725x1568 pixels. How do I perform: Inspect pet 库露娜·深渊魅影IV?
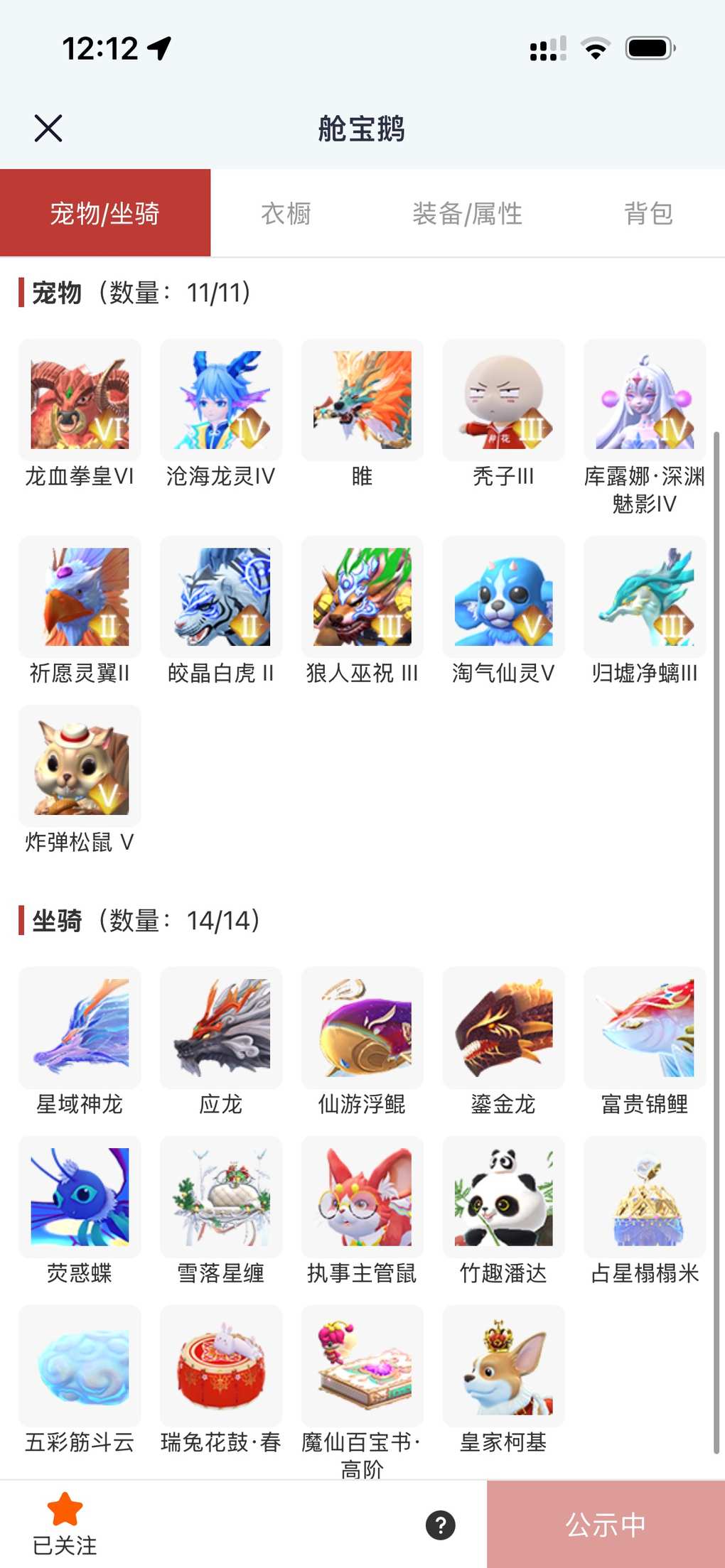[645, 400]
